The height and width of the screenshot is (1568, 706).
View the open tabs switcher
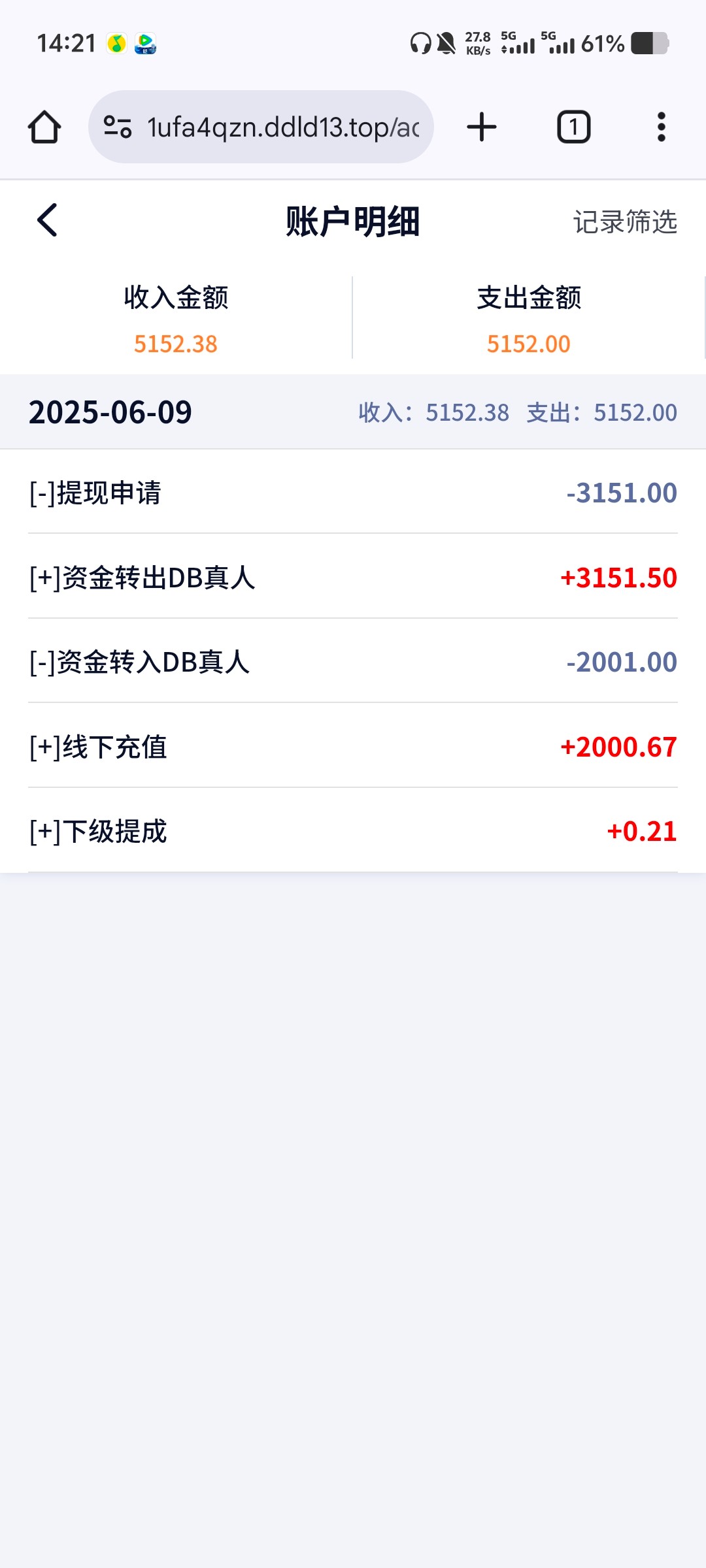[573, 127]
